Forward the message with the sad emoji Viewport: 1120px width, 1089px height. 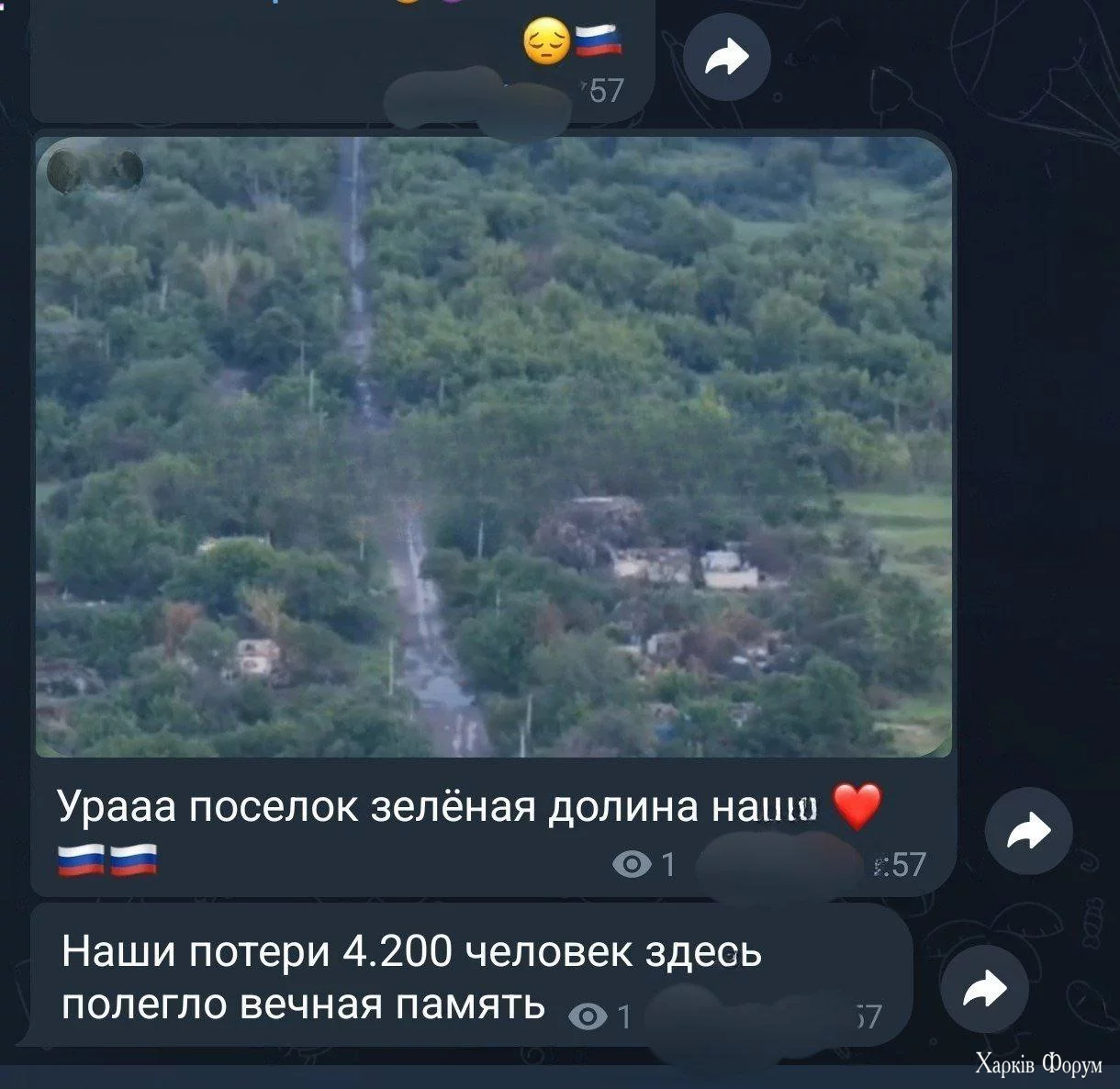click(726, 58)
